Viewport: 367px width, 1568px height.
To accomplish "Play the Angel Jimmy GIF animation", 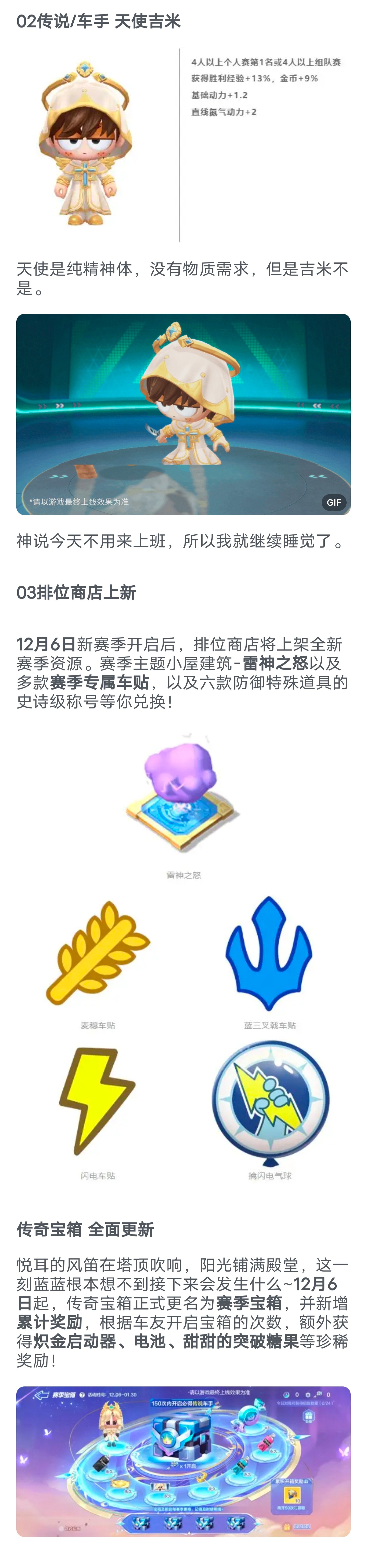I will click(183, 414).
